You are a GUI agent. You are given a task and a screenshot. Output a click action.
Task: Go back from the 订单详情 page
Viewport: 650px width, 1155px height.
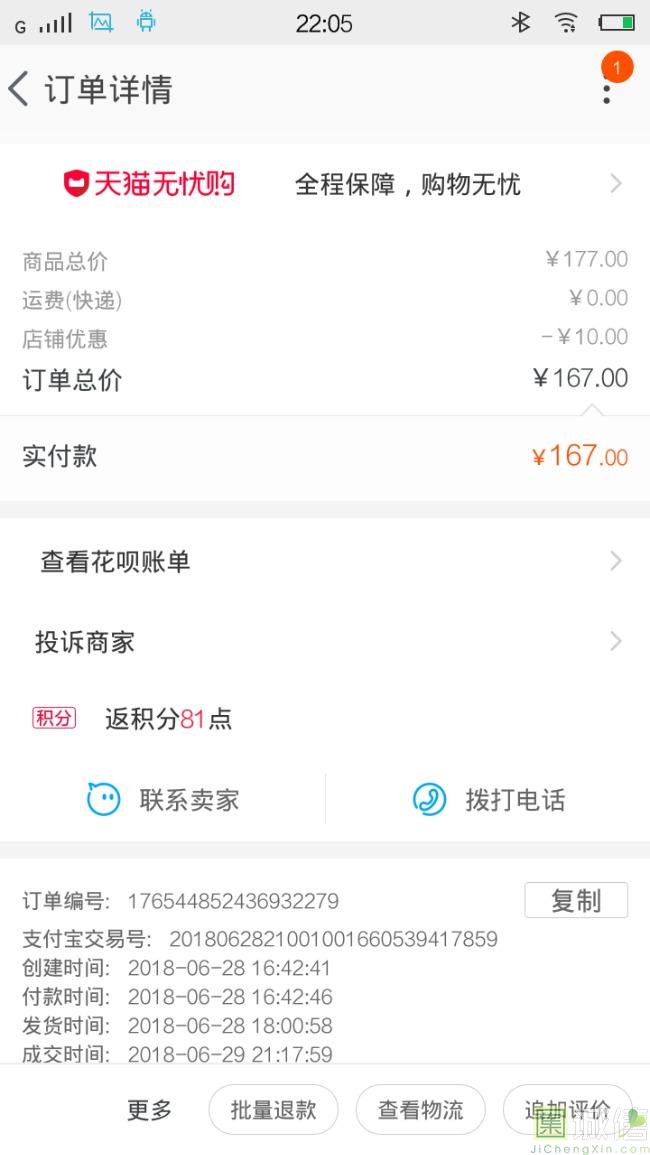[18, 89]
